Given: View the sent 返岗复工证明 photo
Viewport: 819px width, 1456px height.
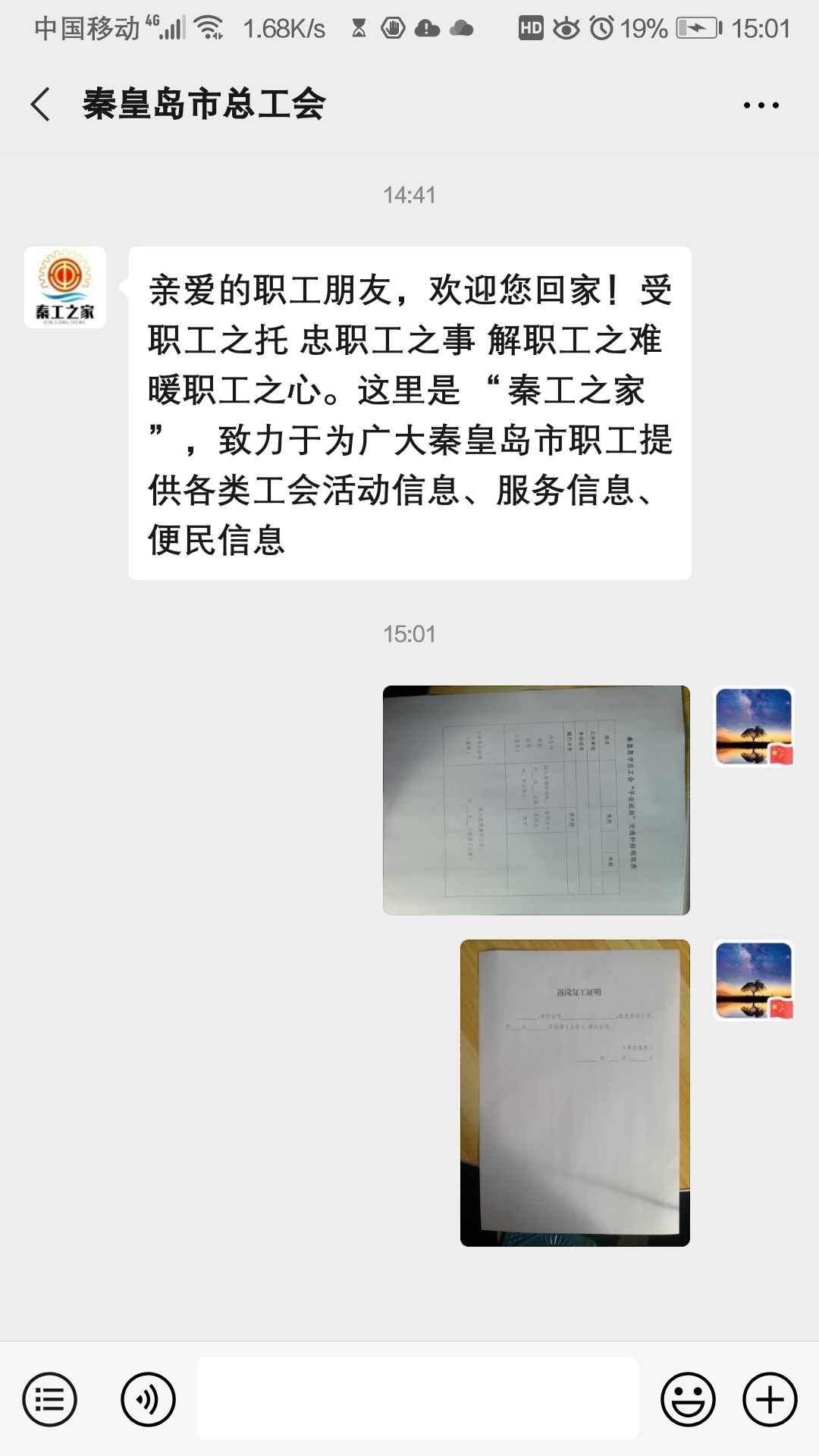Looking at the screenshot, I should (575, 1093).
